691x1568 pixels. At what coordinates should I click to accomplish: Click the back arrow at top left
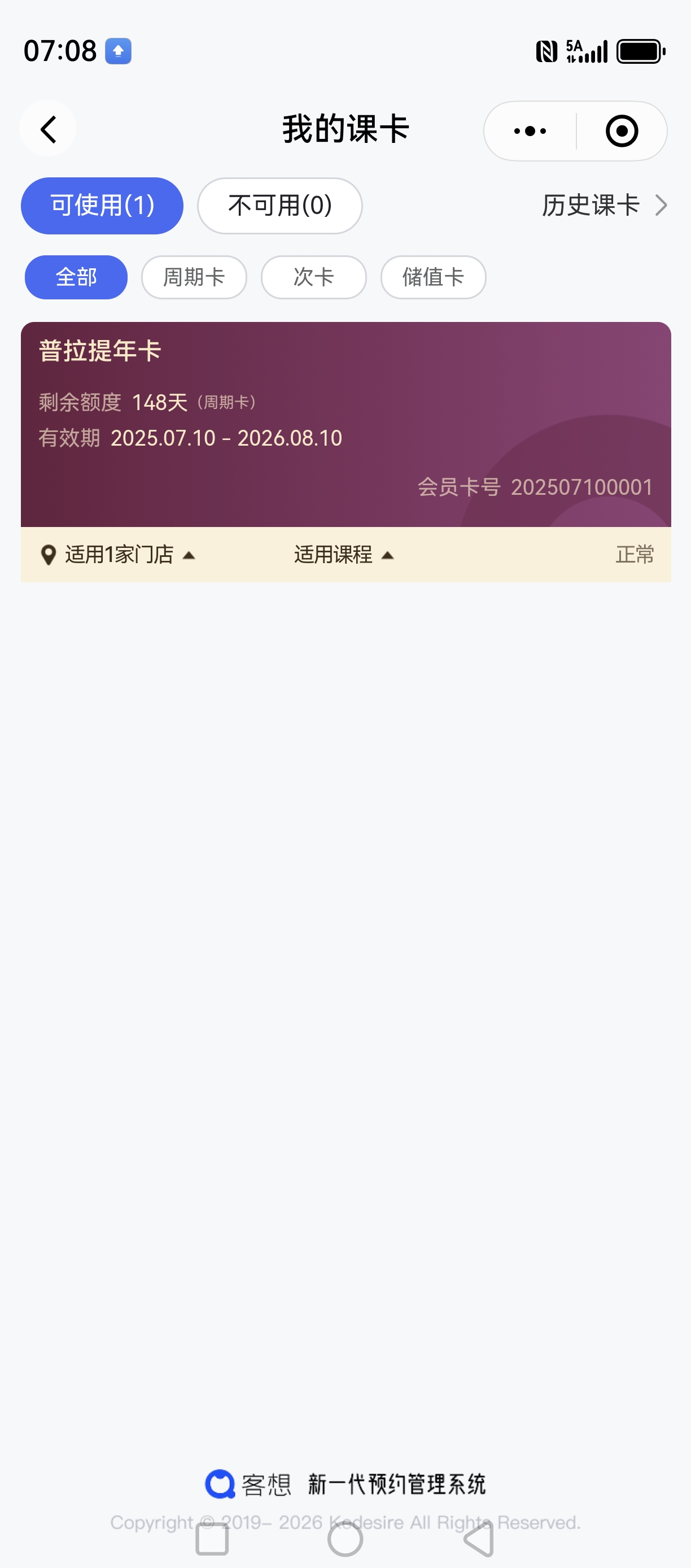tap(47, 129)
